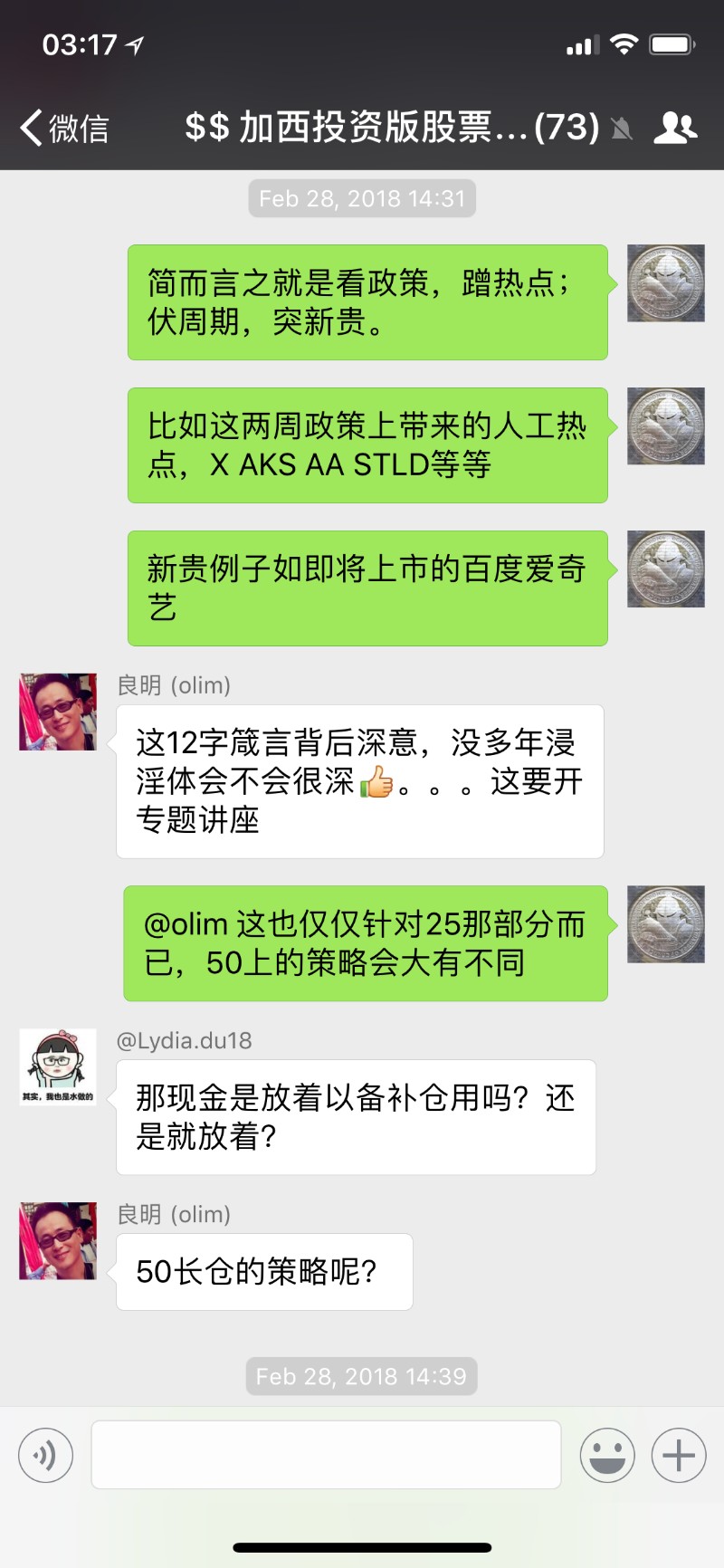Screen dimensions: 724x1568
Task: Switch to voice message input
Action: point(45,1455)
